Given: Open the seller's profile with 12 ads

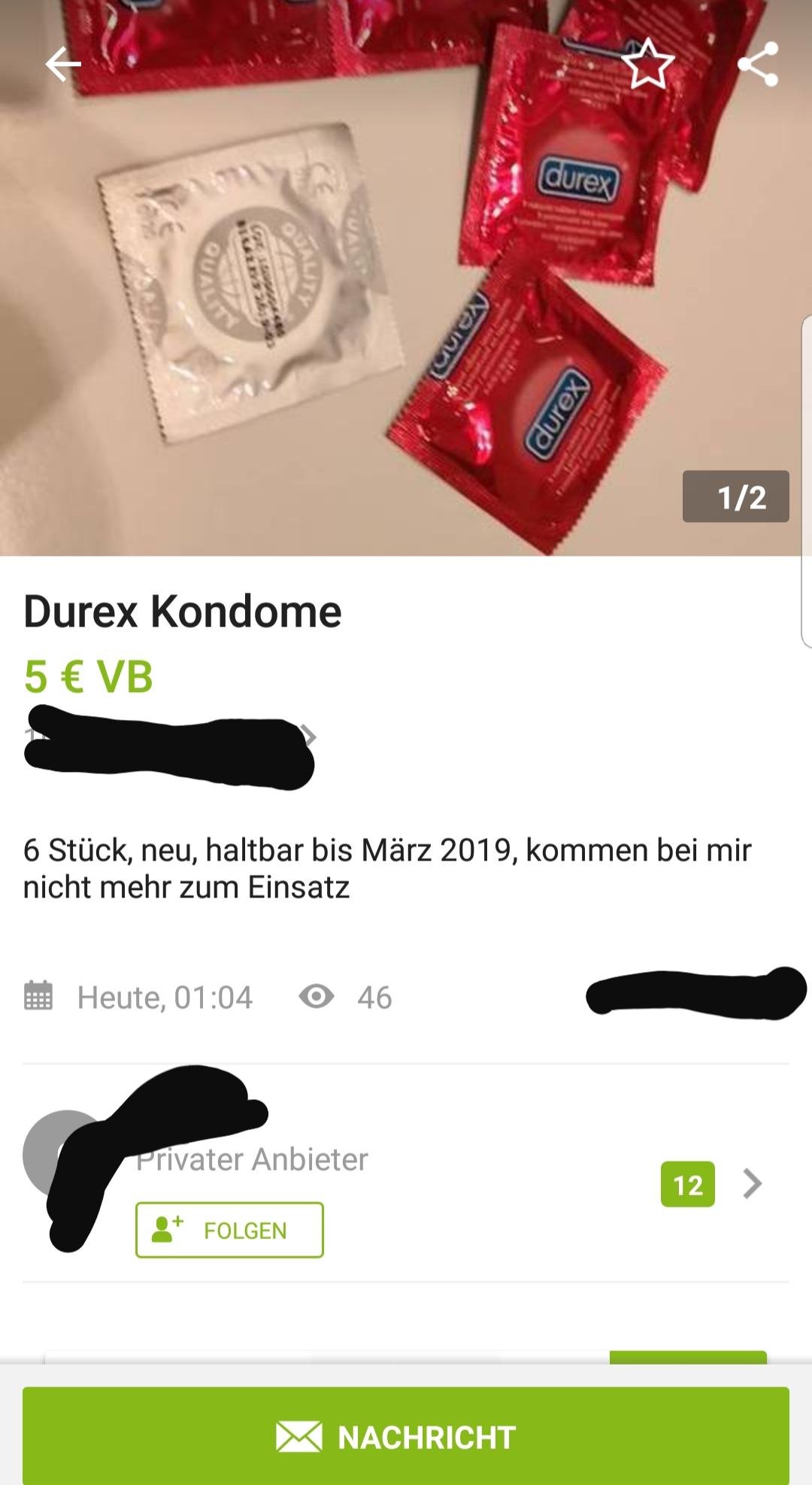Looking at the screenshot, I should [752, 1184].
